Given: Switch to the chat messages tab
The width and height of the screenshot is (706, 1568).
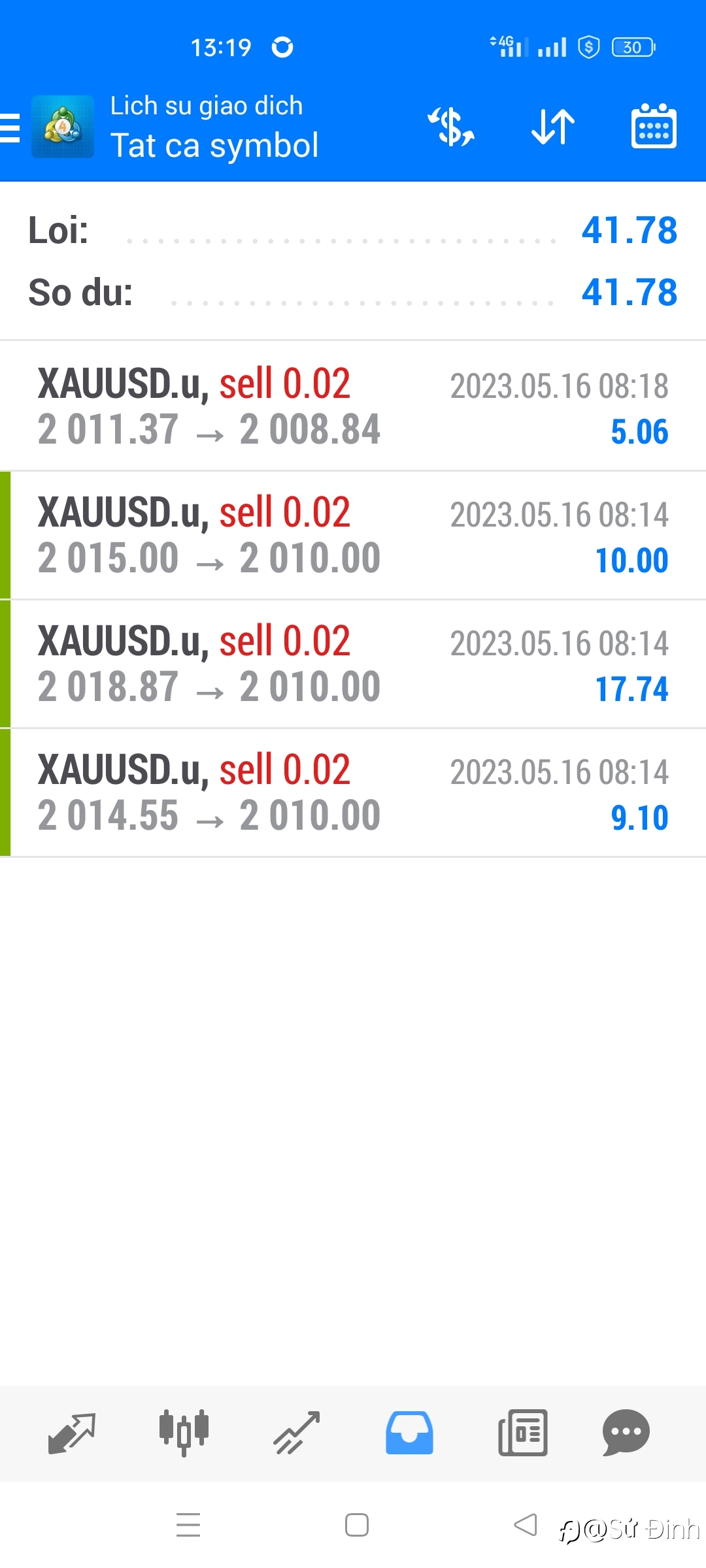Looking at the screenshot, I should tap(626, 1433).
